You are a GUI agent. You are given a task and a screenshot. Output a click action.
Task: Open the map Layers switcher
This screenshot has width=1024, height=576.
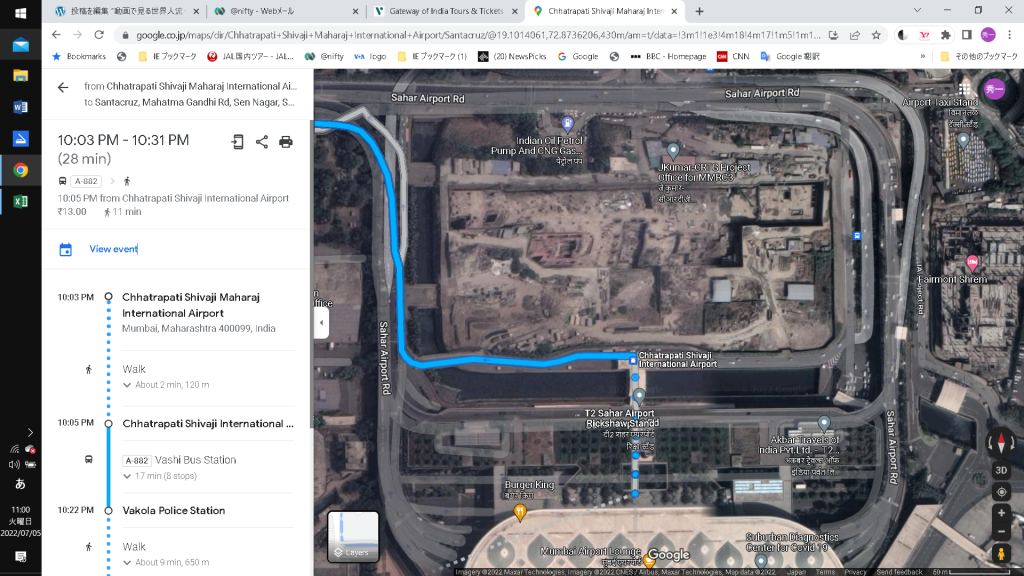pyautogui.click(x=353, y=536)
